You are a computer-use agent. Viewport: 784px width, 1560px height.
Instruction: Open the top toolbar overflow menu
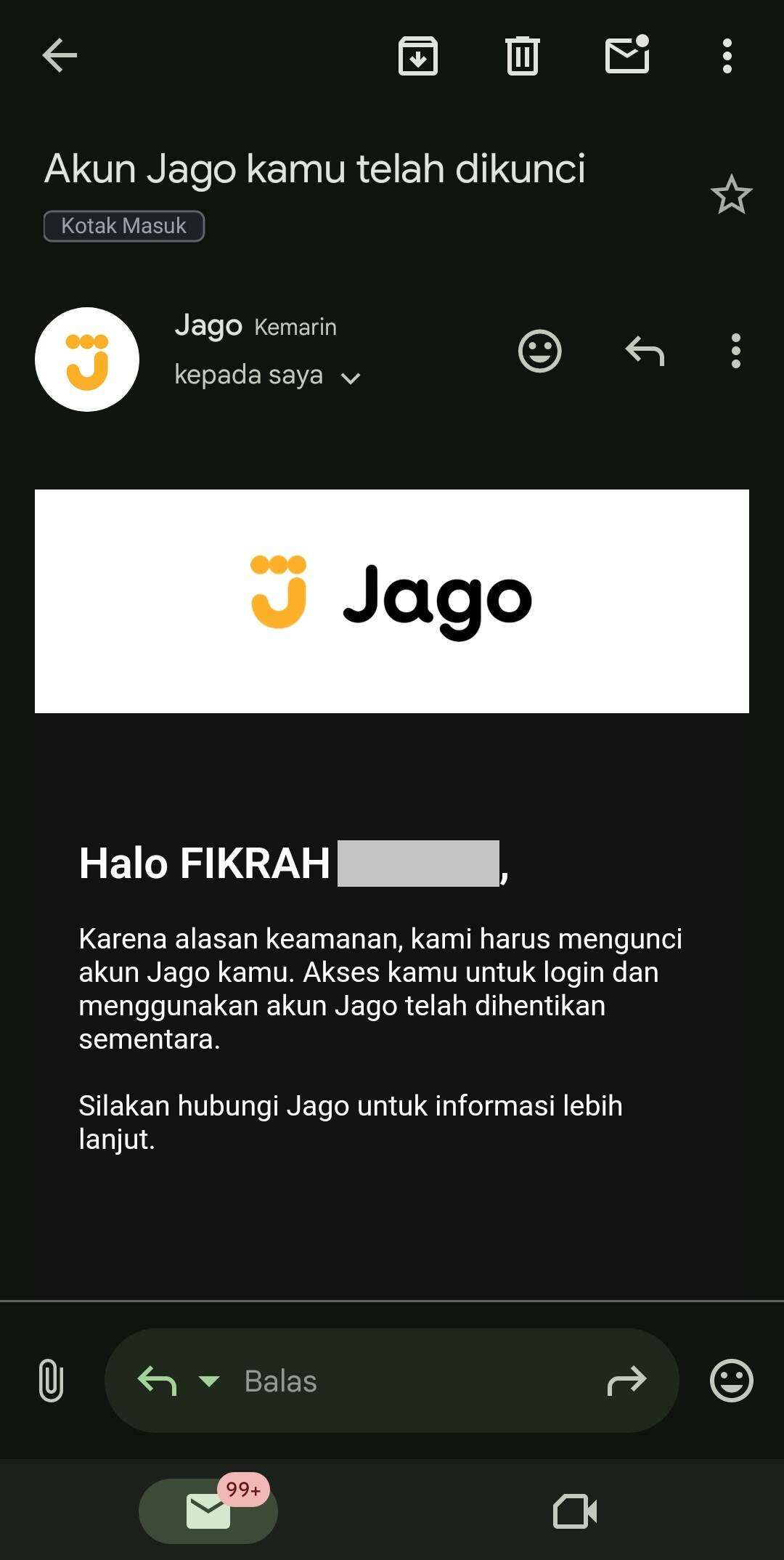click(727, 56)
